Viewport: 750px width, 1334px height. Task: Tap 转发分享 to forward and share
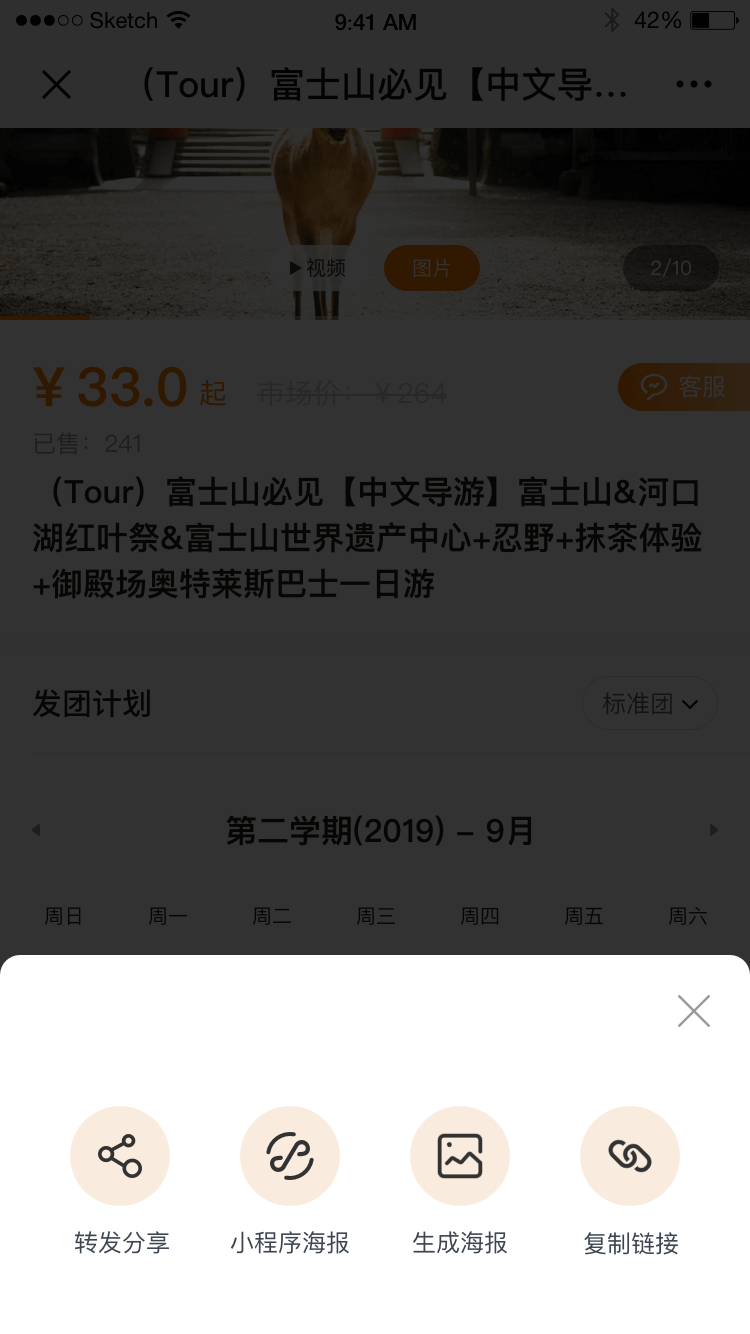point(120,1156)
